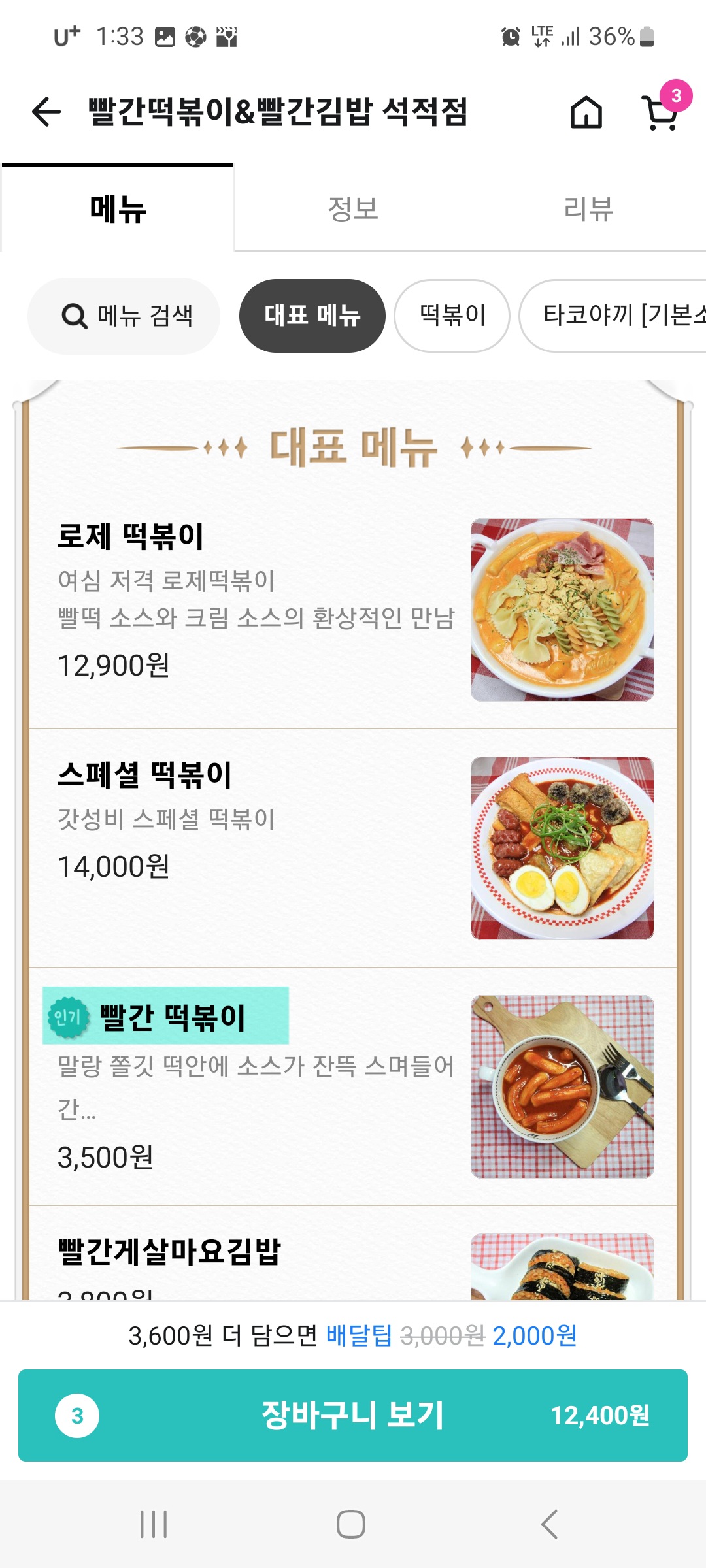This screenshot has height=1568, width=706.
Task: Select the 떡볶이 category chip
Action: coord(452,316)
